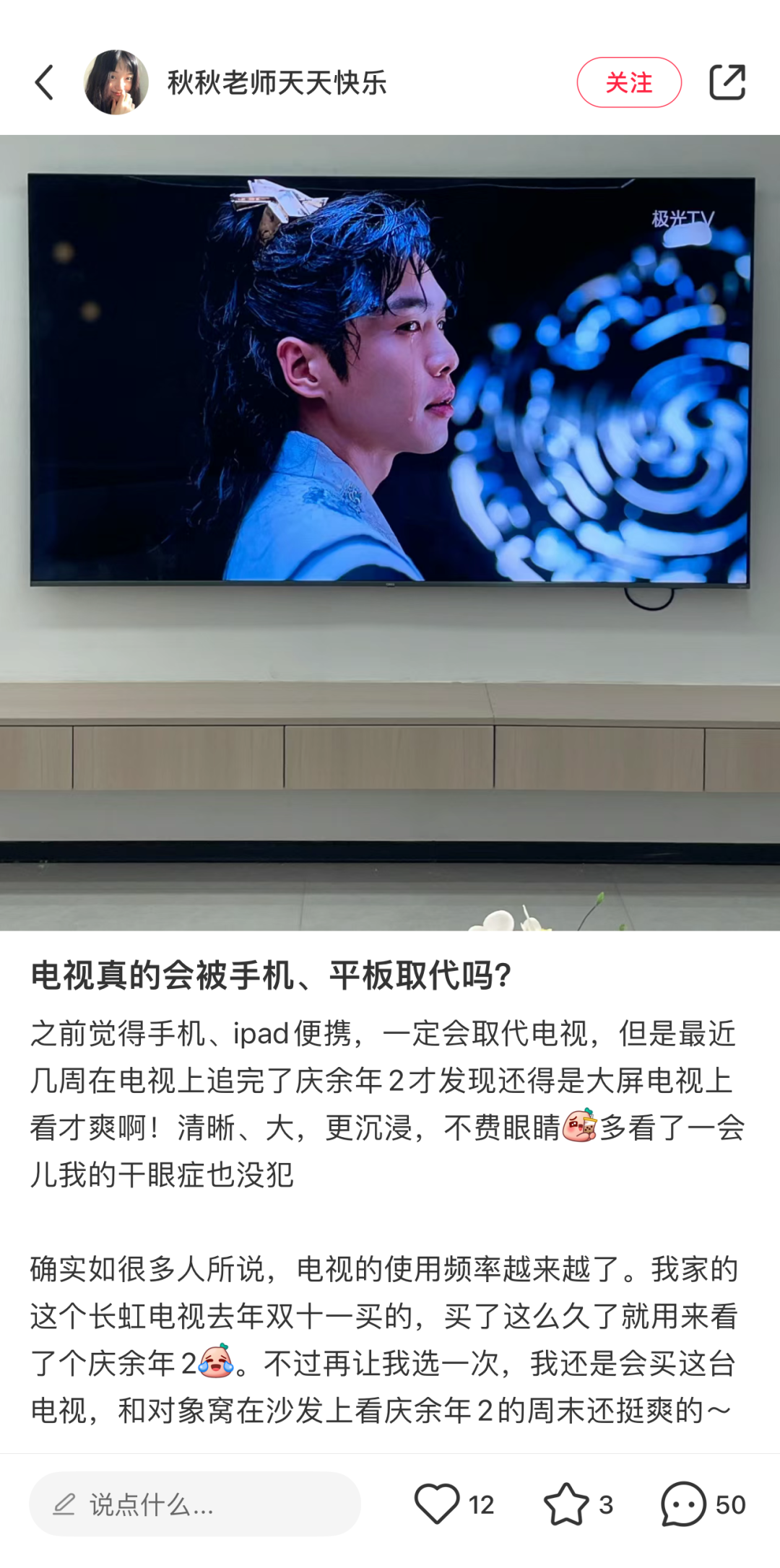Open the comments bubble
Viewport: 780px width, 1568px height.
683,1504
